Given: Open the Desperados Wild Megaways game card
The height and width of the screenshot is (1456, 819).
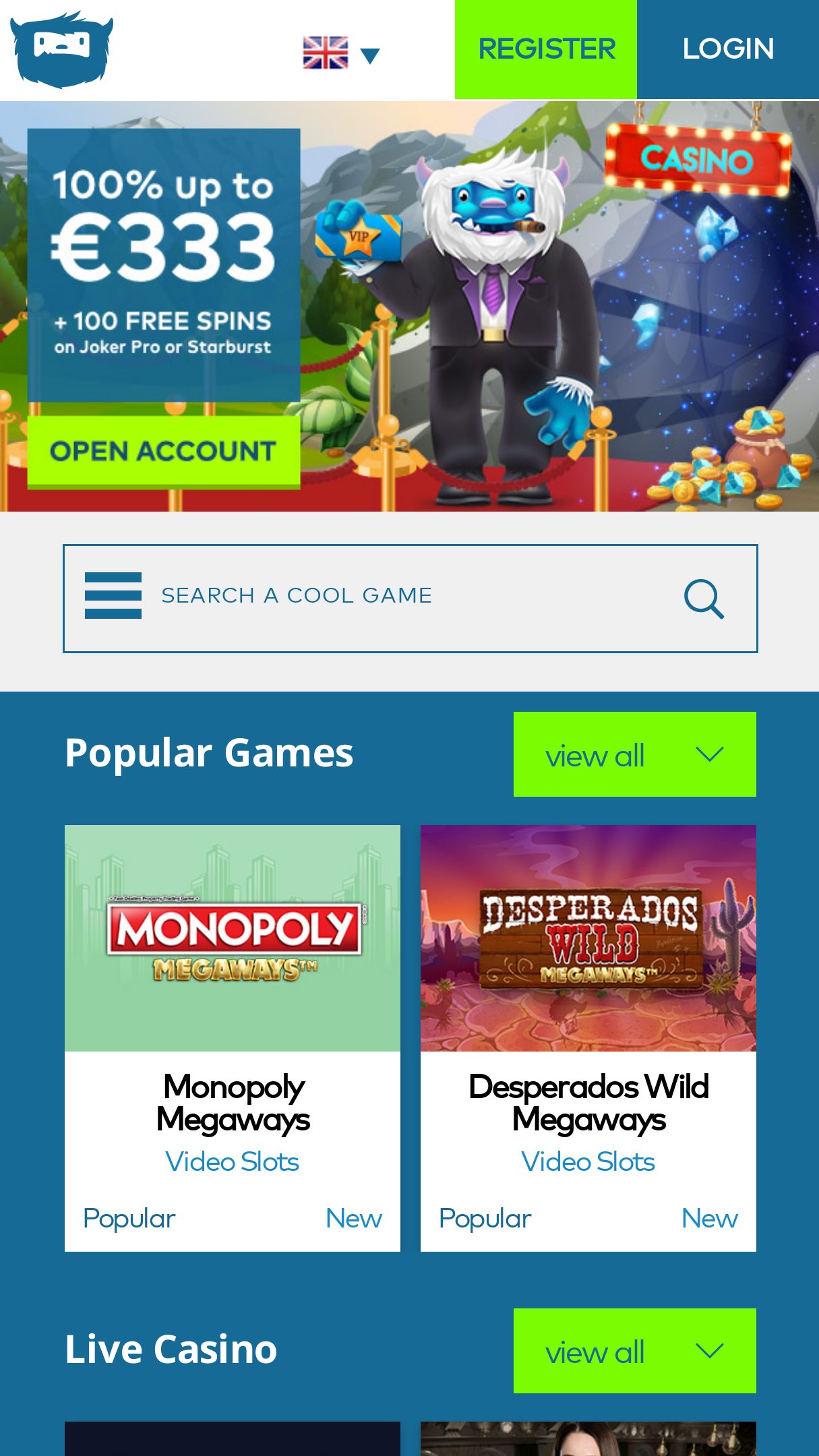Looking at the screenshot, I should coord(588,1038).
